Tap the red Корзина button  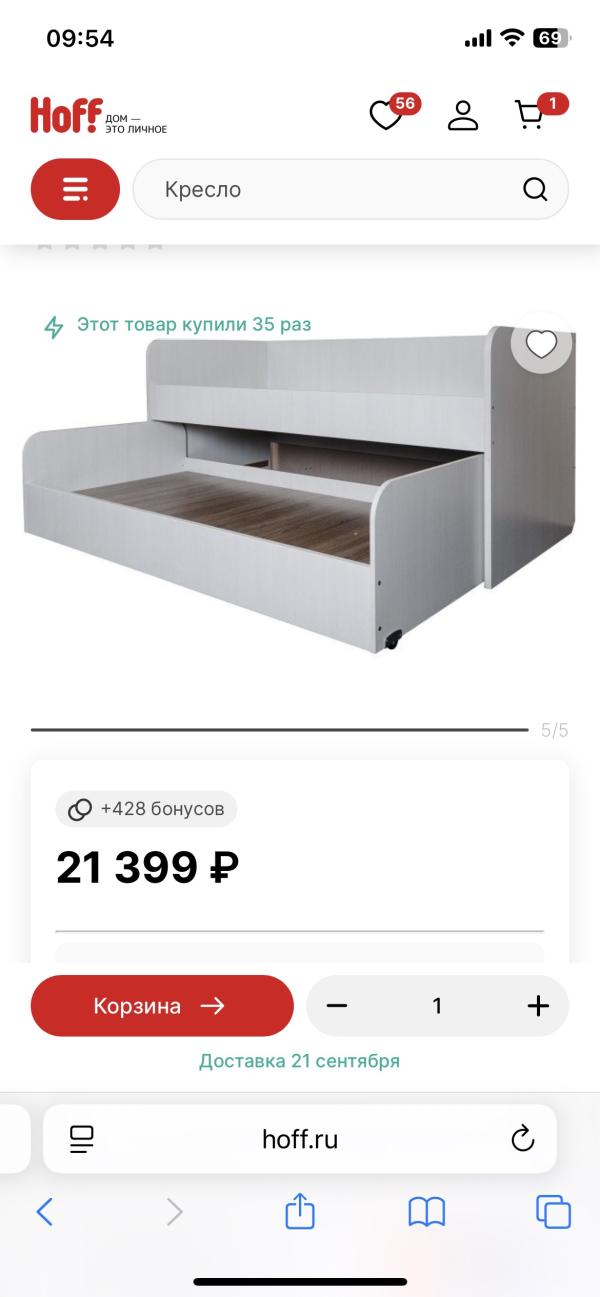tap(162, 1006)
